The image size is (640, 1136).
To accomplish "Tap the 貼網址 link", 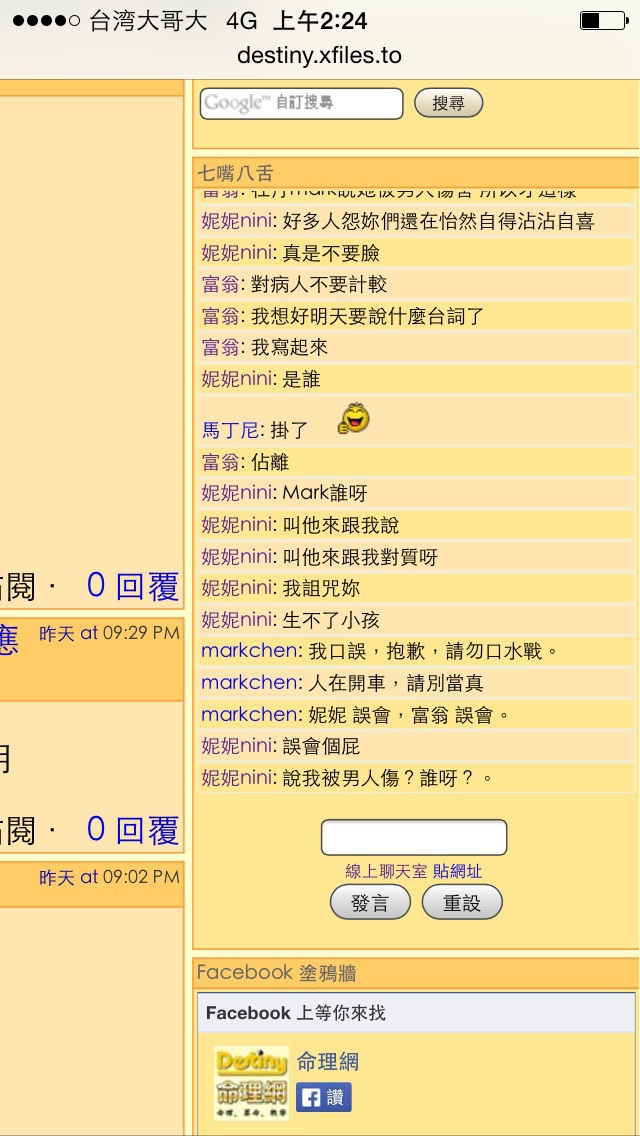I will tap(457, 871).
